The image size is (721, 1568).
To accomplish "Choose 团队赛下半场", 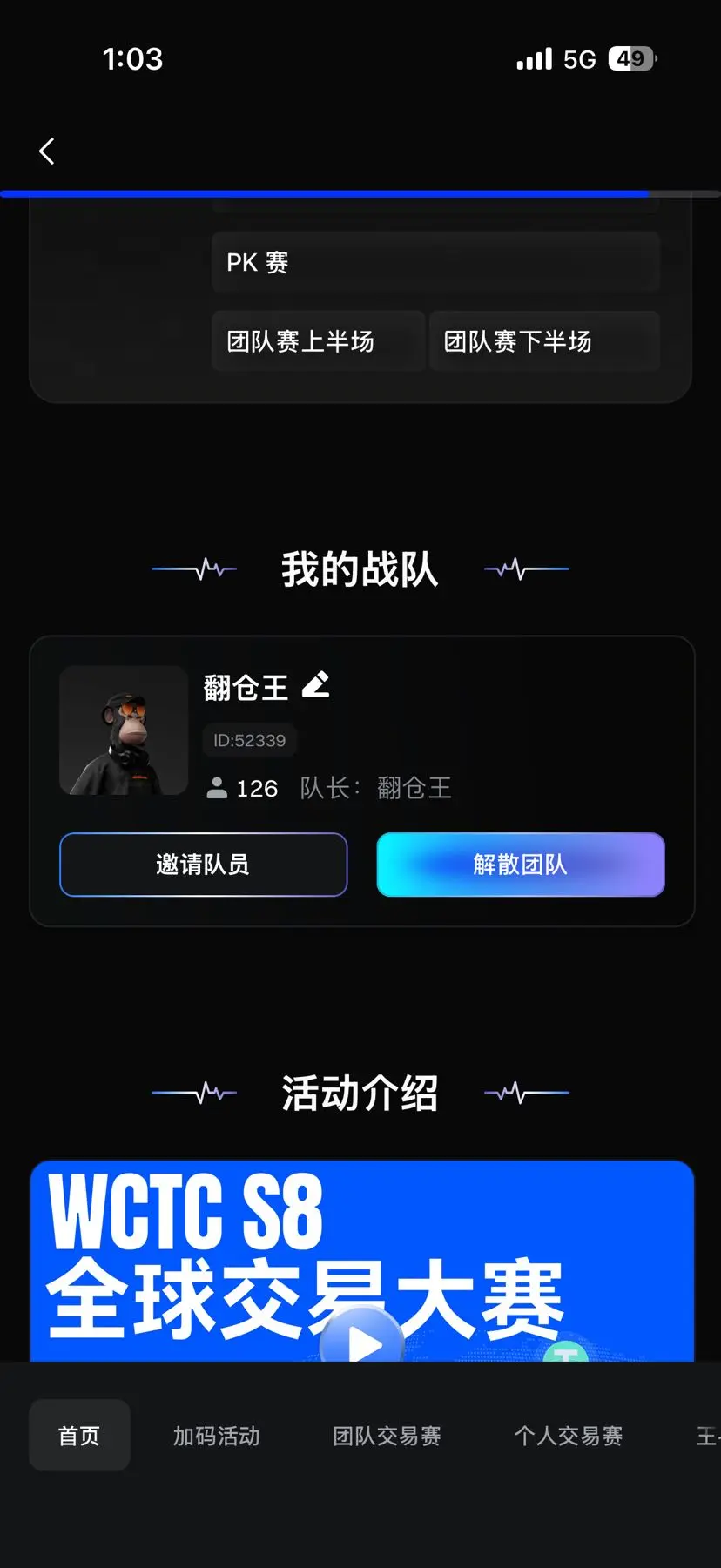I will (x=543, y=341).
